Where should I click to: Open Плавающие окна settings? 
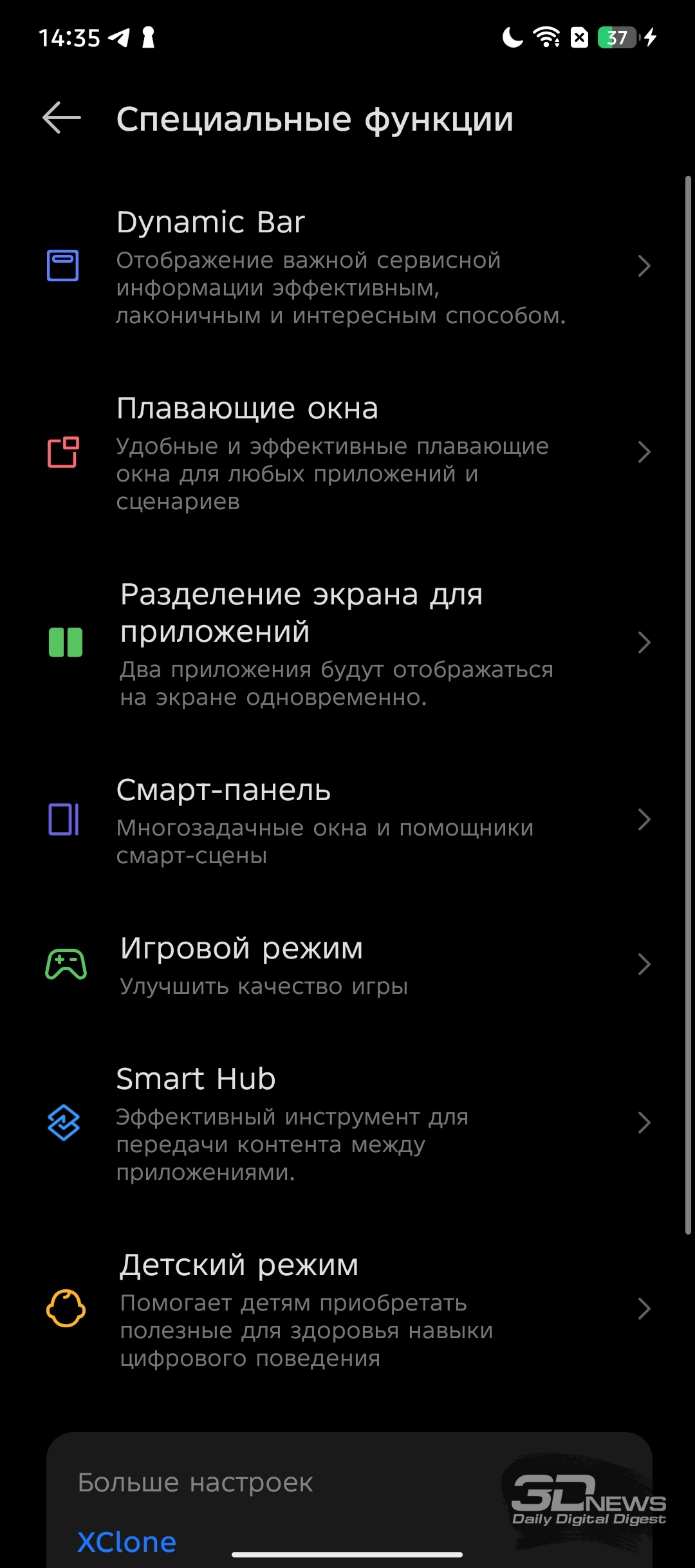pyautogui.click(x=347, y=453)
